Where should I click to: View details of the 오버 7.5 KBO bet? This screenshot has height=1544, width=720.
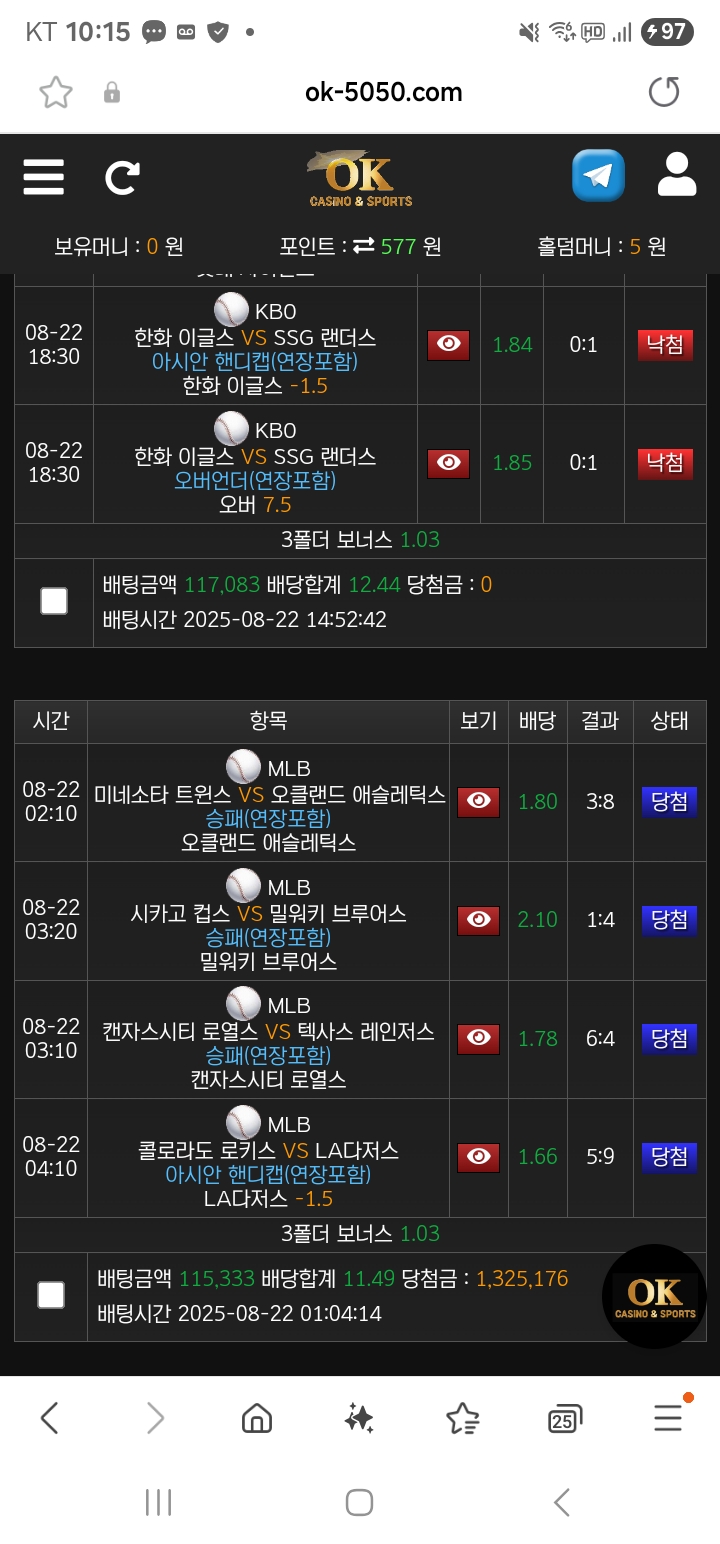pyautogui.click(x=449, y=463)
